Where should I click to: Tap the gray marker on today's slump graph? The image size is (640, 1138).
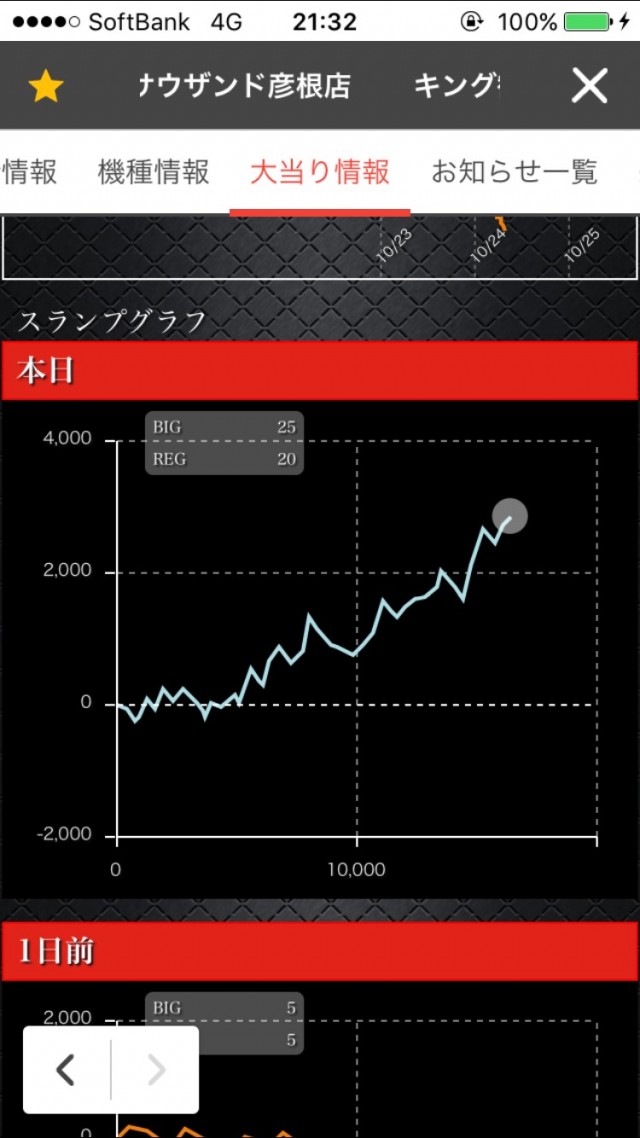point(510,516)
